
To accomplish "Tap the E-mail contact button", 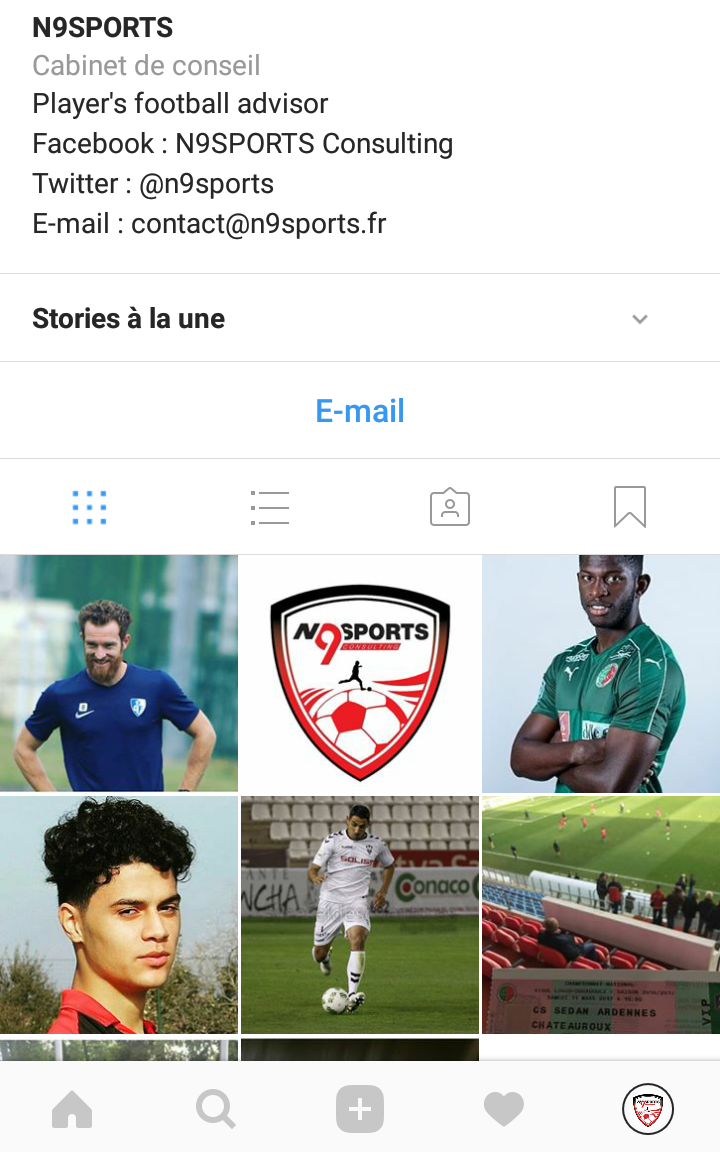I will (x=360, y=411).
